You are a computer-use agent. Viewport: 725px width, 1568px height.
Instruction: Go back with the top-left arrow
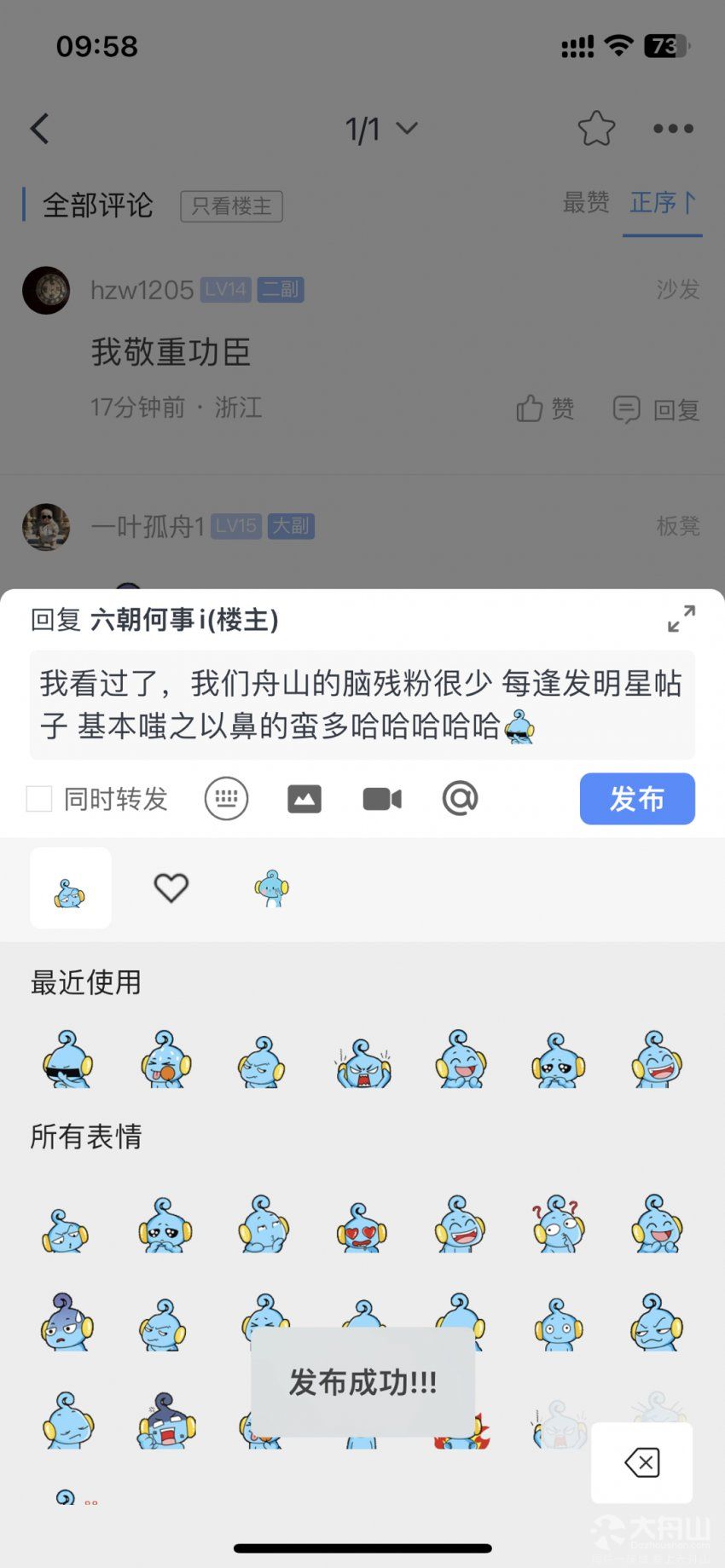pyautogui.click(x=40, y=129)
